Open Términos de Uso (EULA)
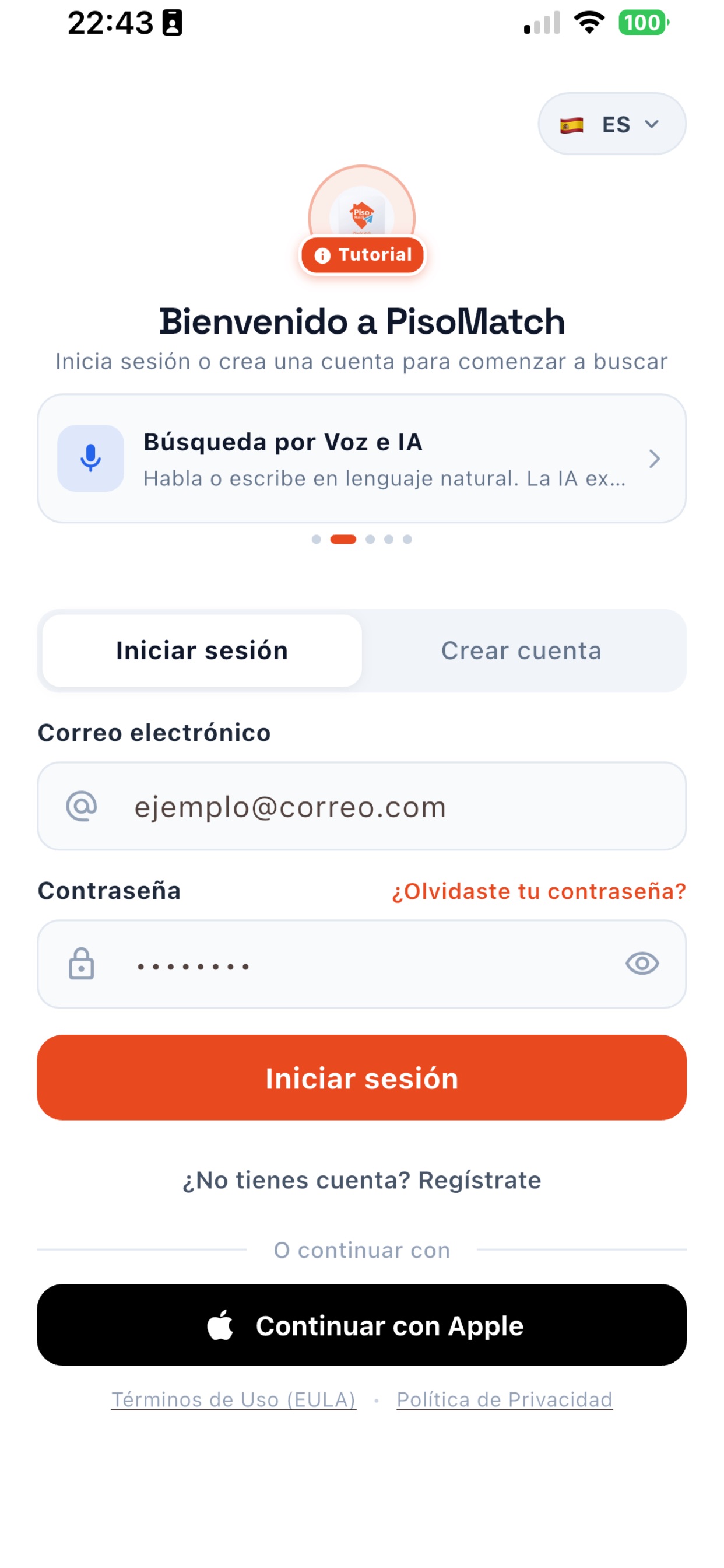724x1568 pixels. click(x=234, y=1399)
